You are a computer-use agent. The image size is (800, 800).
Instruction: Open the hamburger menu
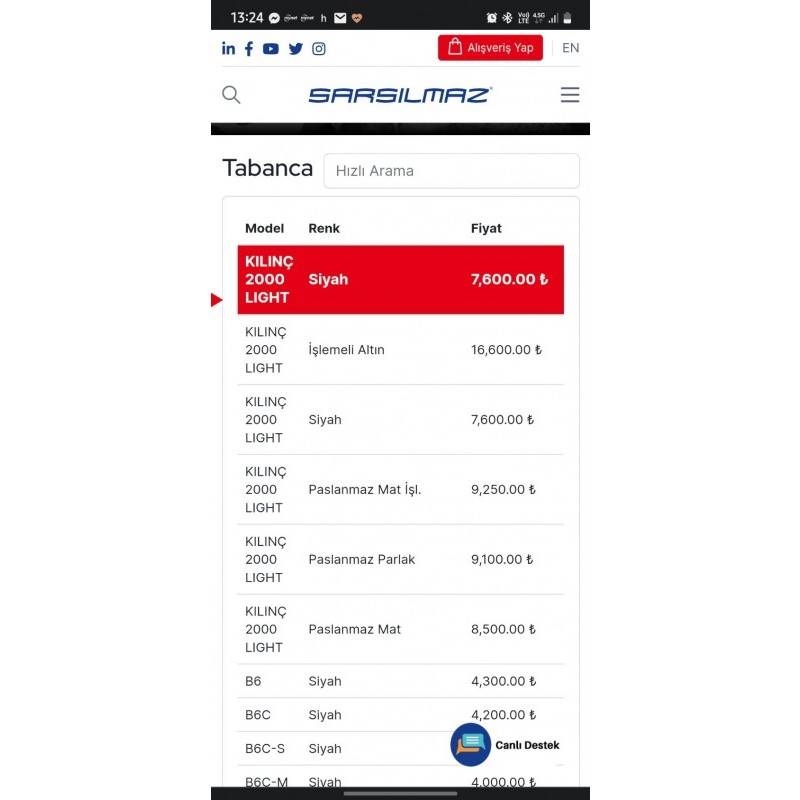click(570, 95)
